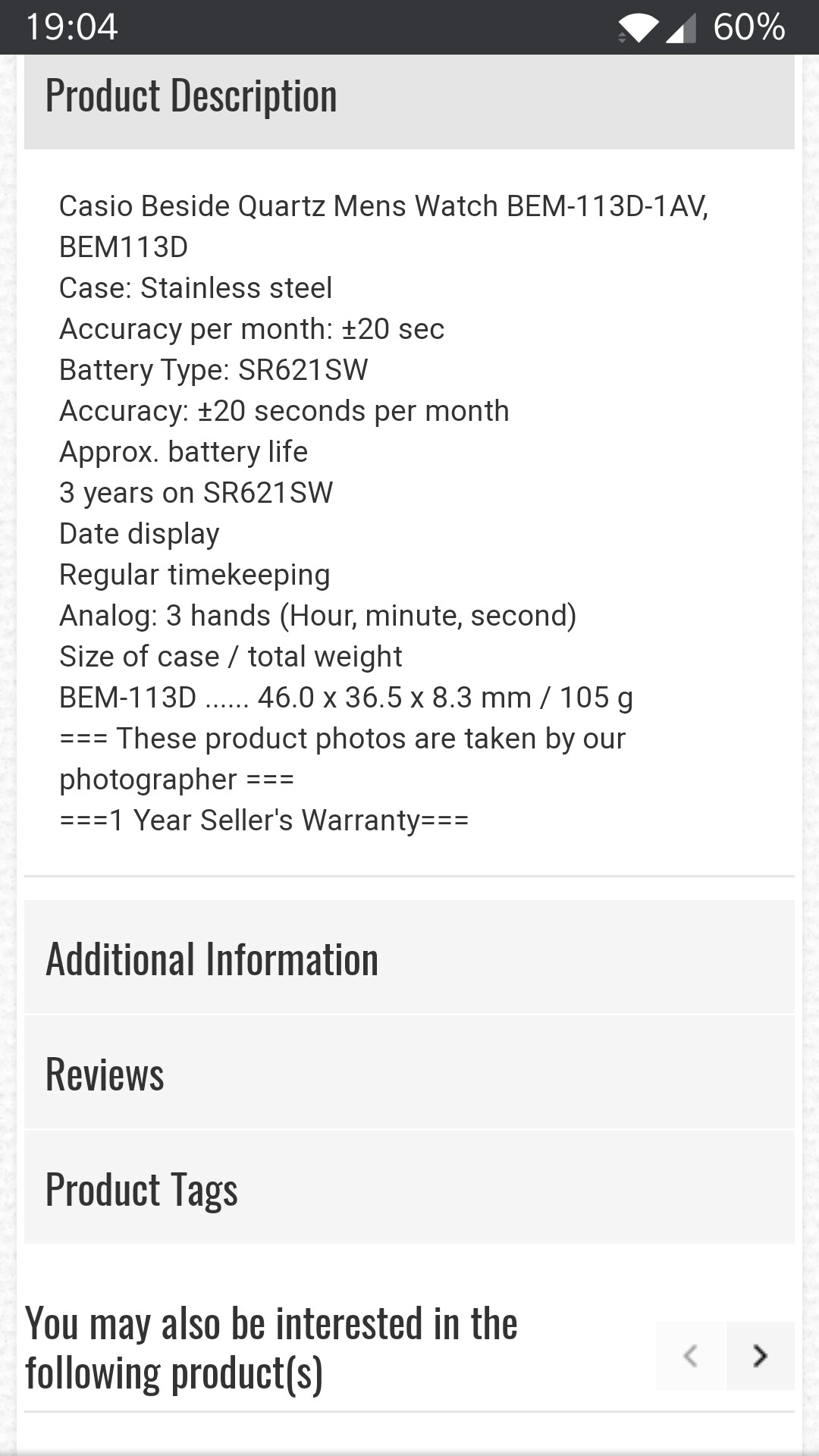Expand the Additional Information section
This screenshot has height=1456, width=819.
tap(409, 958)
